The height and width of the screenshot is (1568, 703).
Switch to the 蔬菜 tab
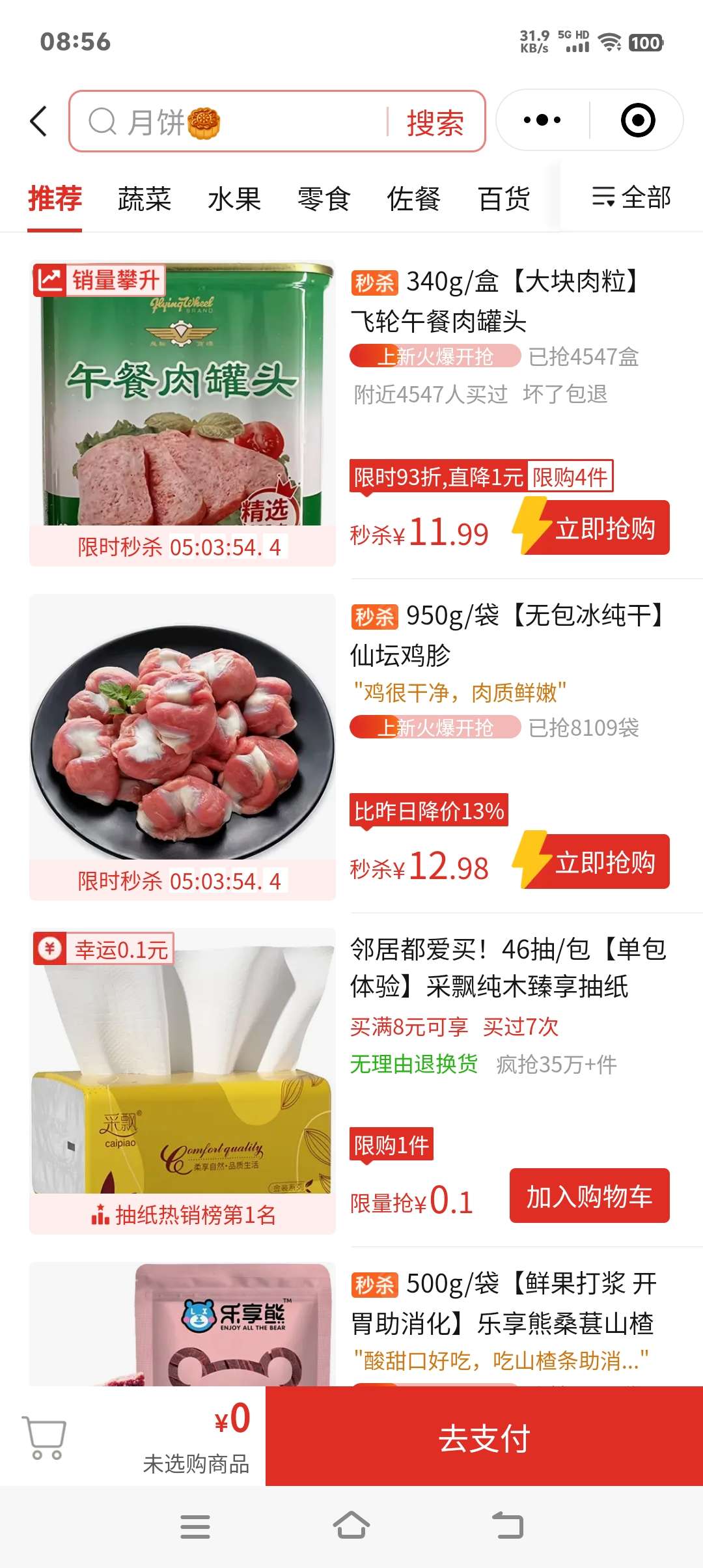144,199
